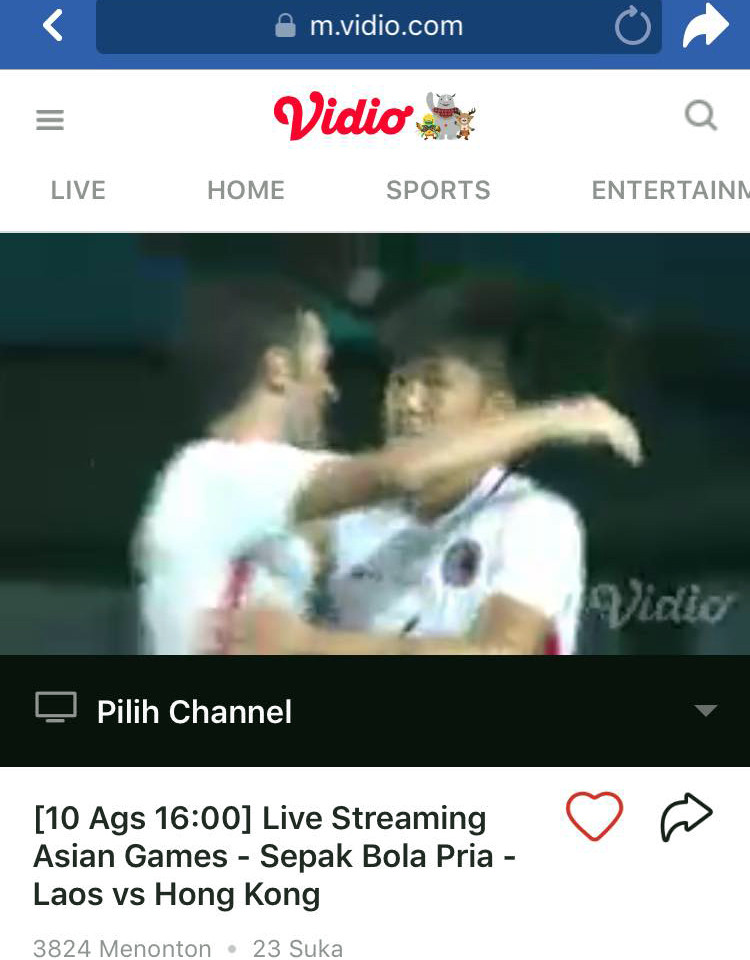Tap the live stream video player
The height and width of the screenshot is (960, 750).
coord(375,444)
